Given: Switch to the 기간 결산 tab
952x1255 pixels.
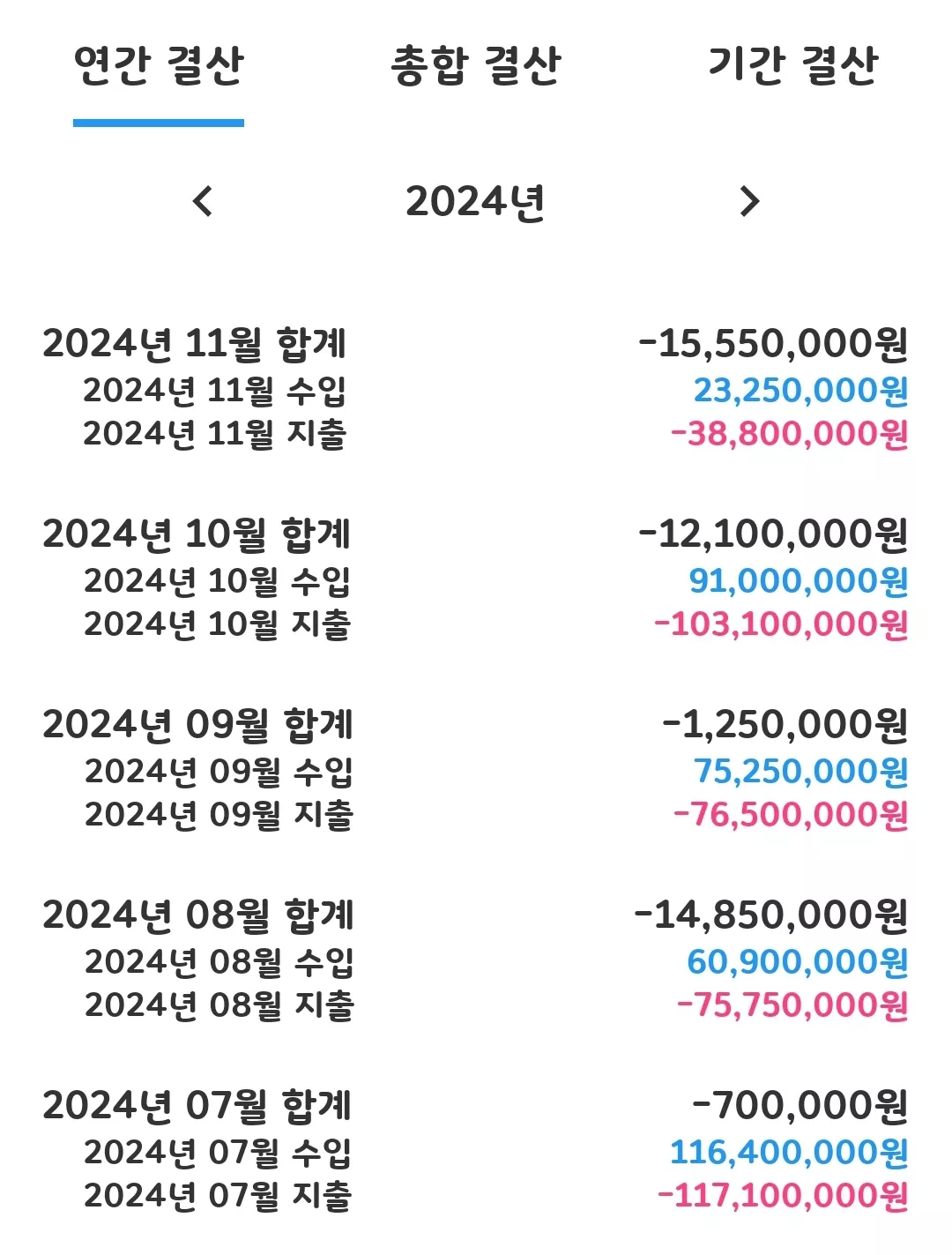Looking at the screenshot, I should point(793,66).
